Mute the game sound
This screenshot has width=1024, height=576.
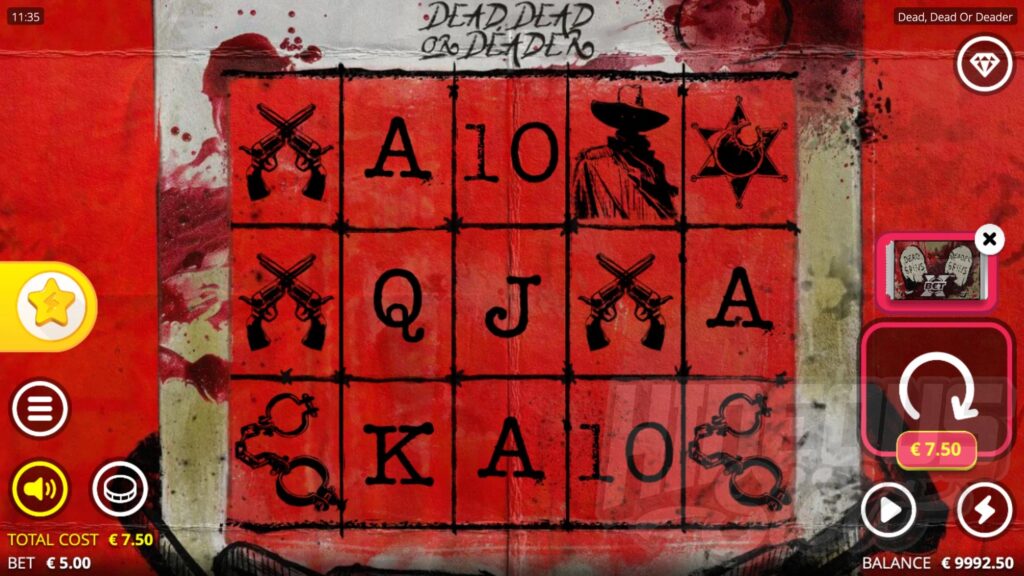[40, 490]
